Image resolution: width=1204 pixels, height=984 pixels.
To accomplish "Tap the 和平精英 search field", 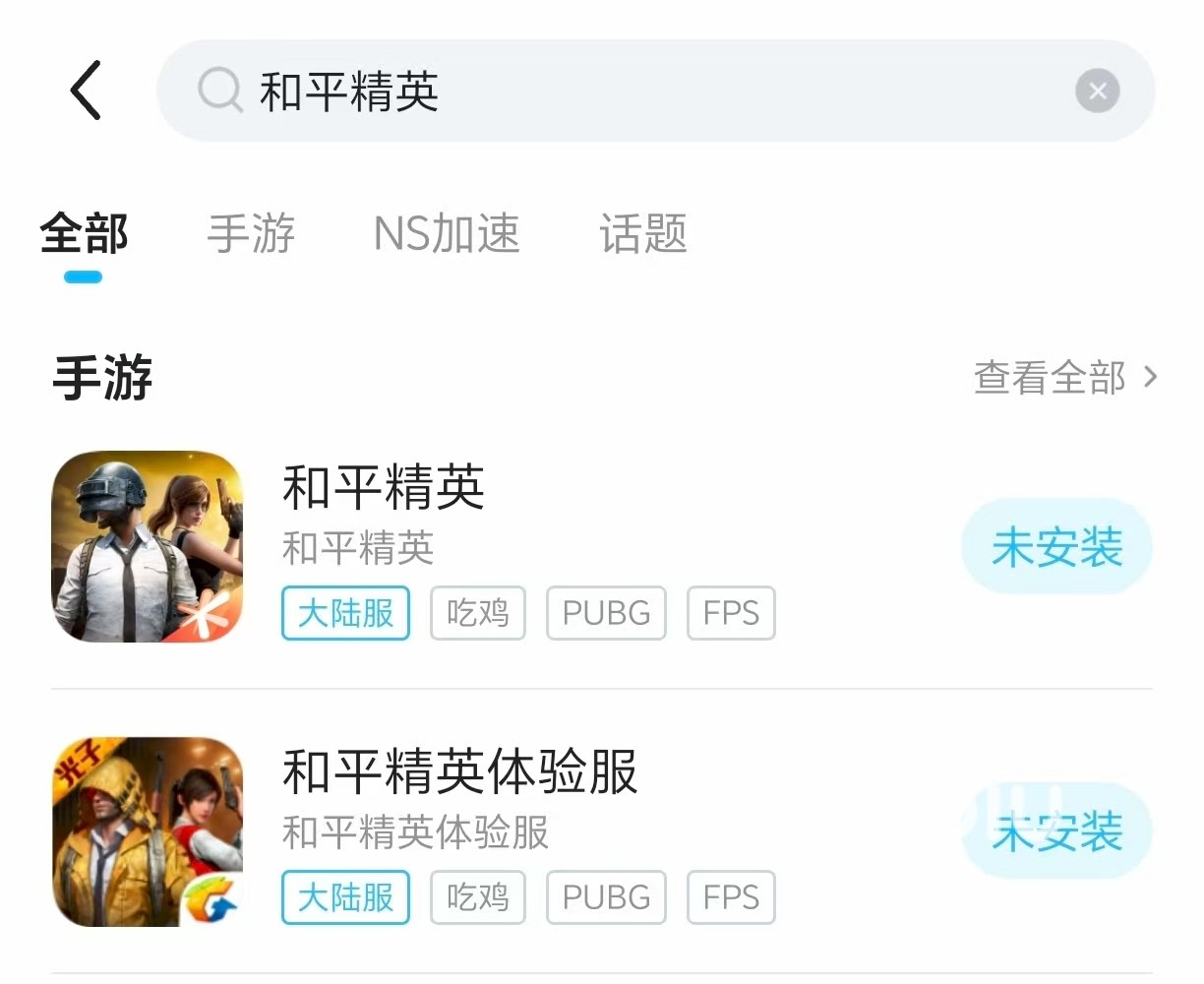I will click(x=630, y=92).
